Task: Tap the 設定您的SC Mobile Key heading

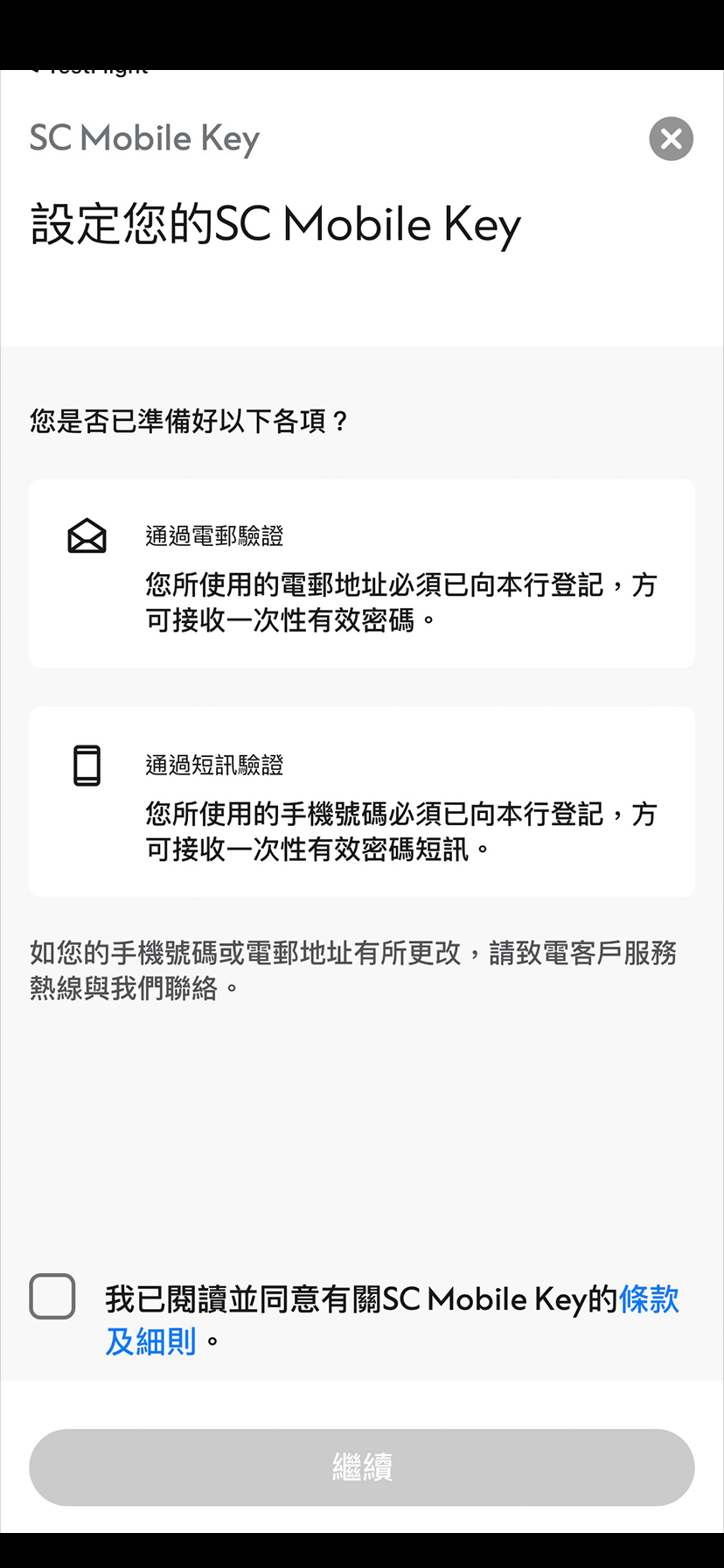Action: click(275, 224)
